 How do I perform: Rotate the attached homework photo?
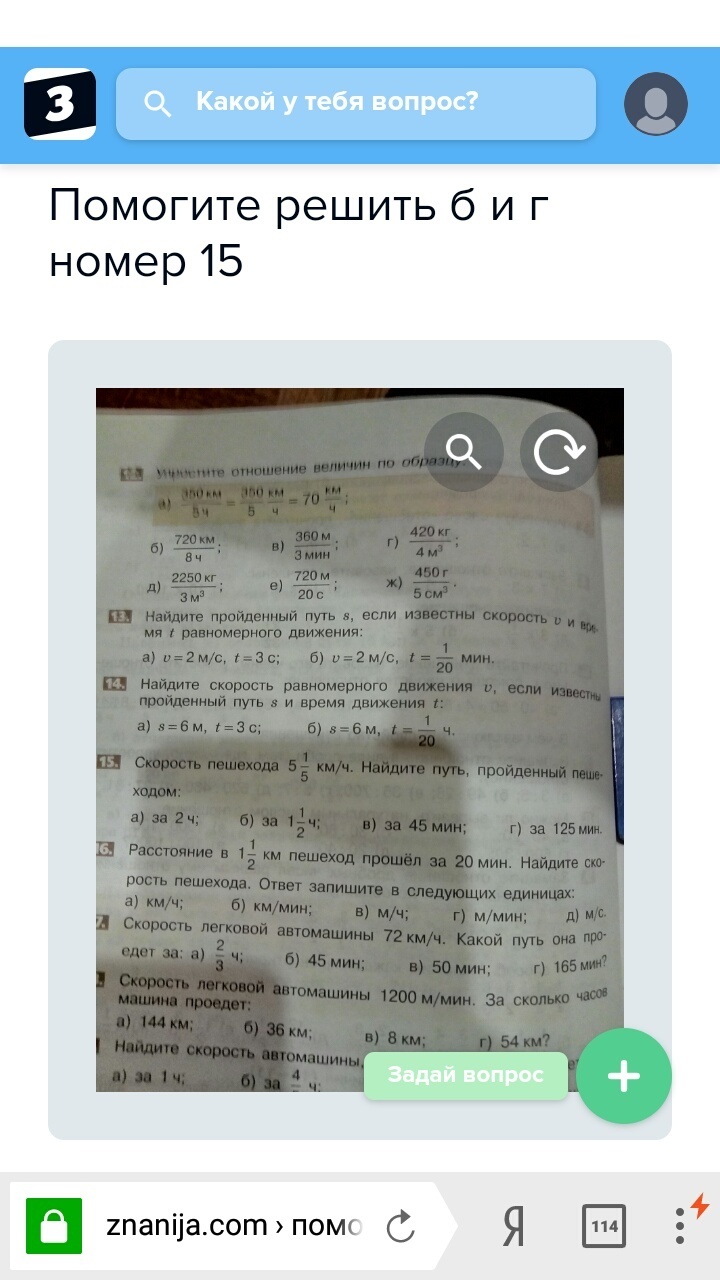[x=559, y=452]
